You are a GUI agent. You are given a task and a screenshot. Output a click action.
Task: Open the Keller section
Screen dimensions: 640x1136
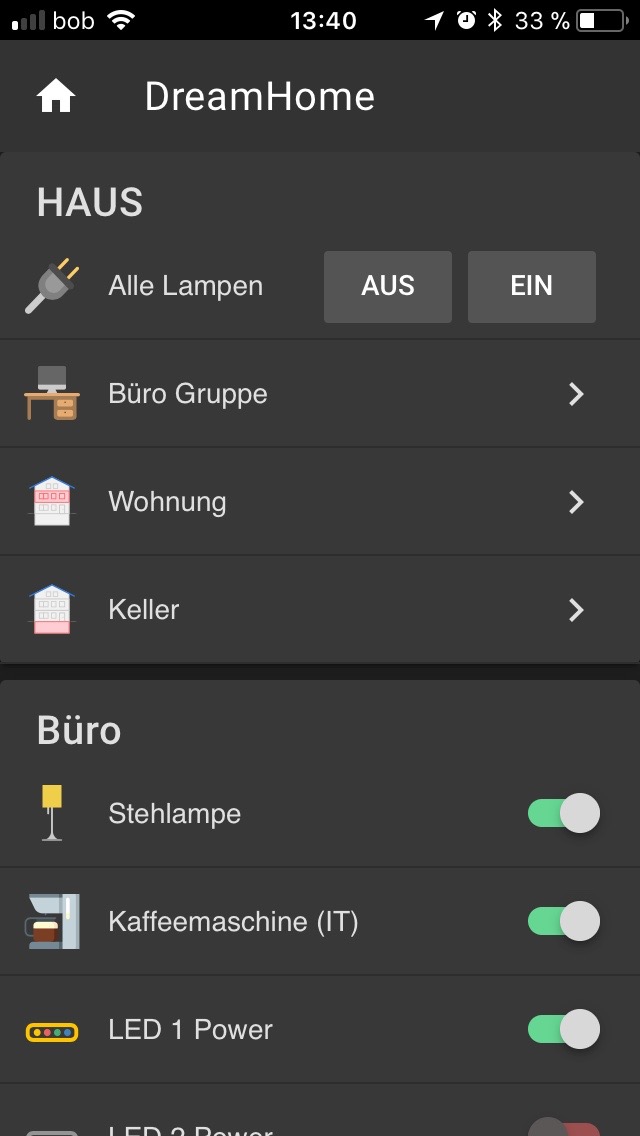click(x=320, y=610)
